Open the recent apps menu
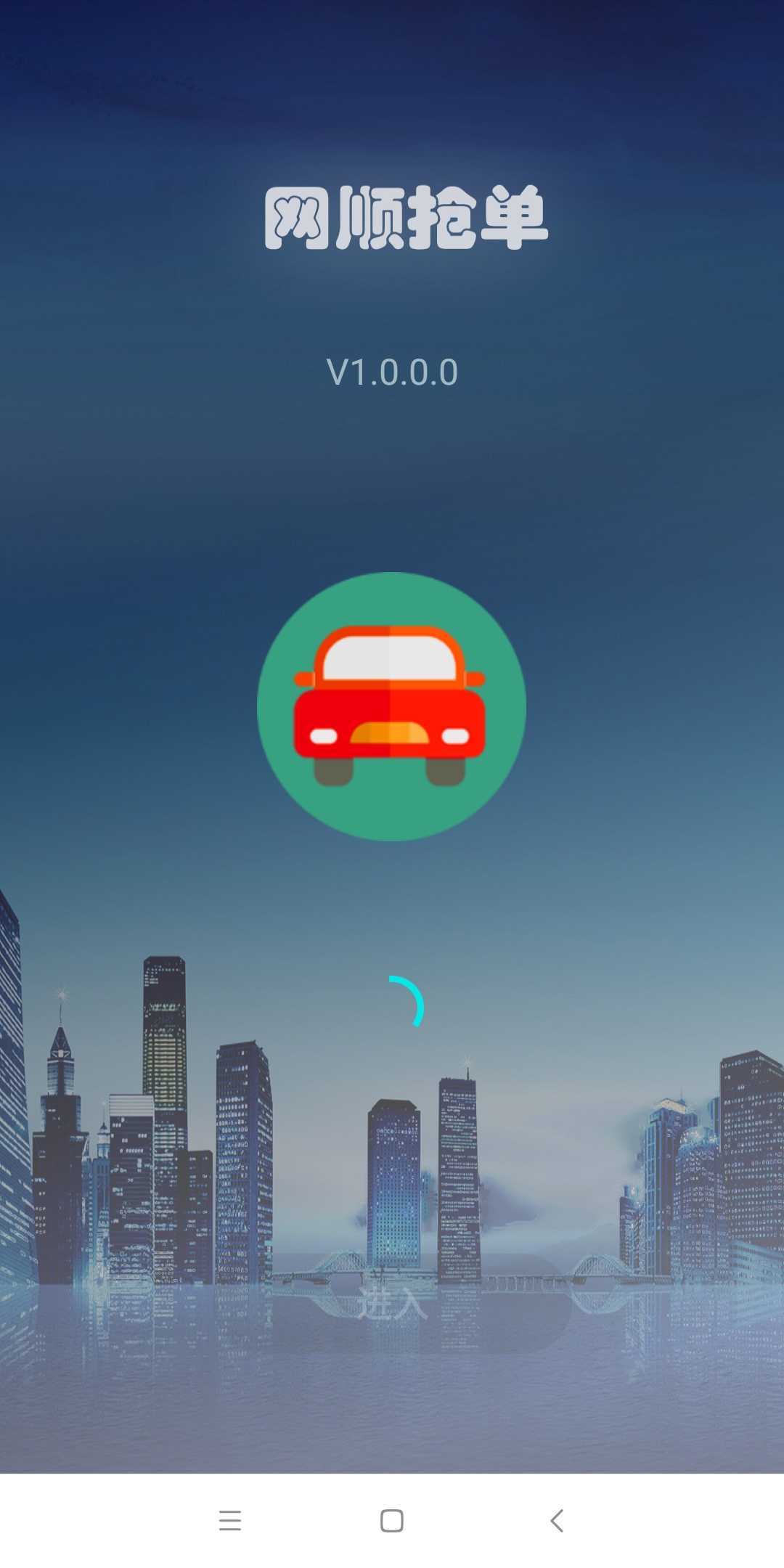 coord(229,1520)
